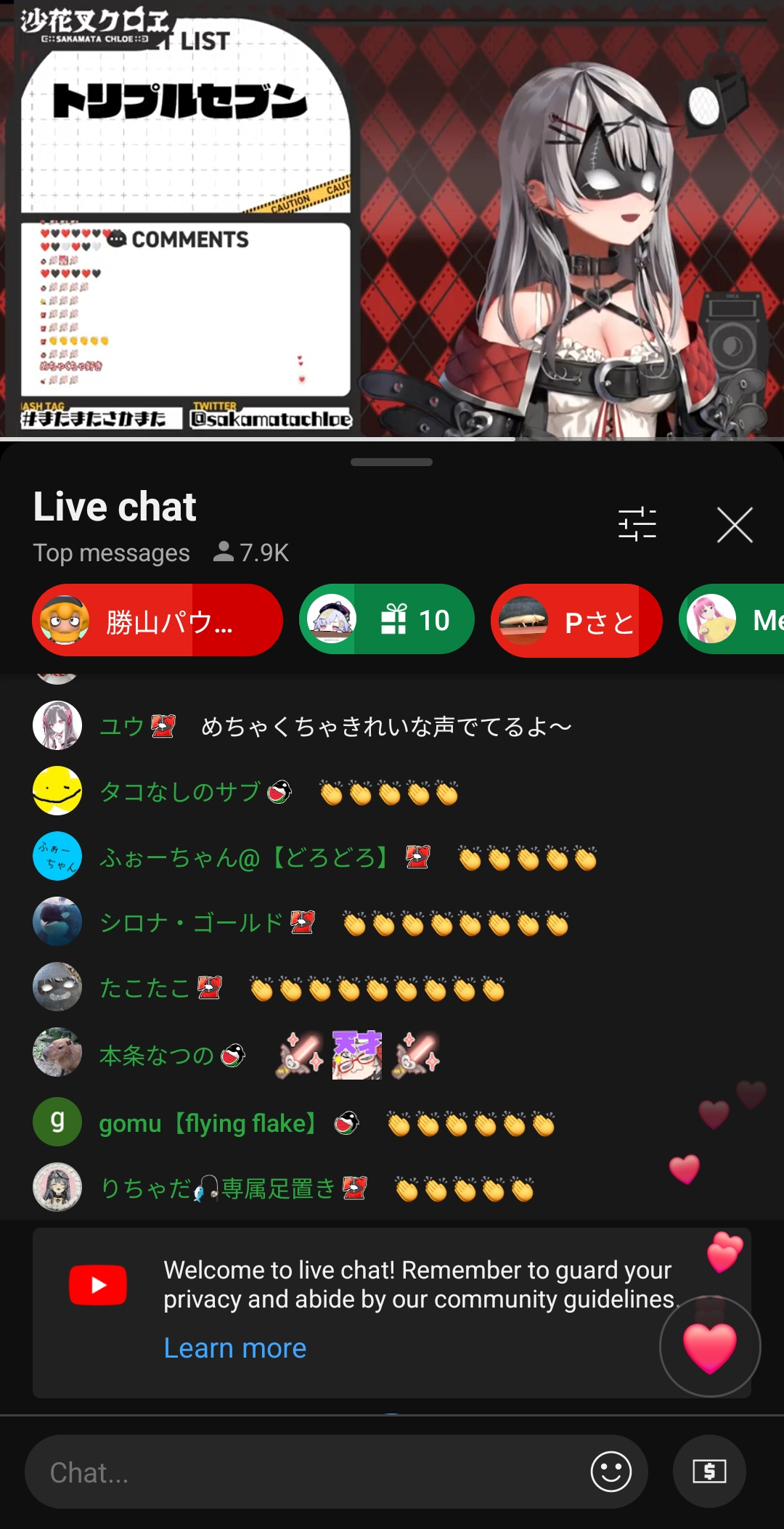784x1529 pixels.
Task: Follow the Learn more link
Action: coord(235,1348)
